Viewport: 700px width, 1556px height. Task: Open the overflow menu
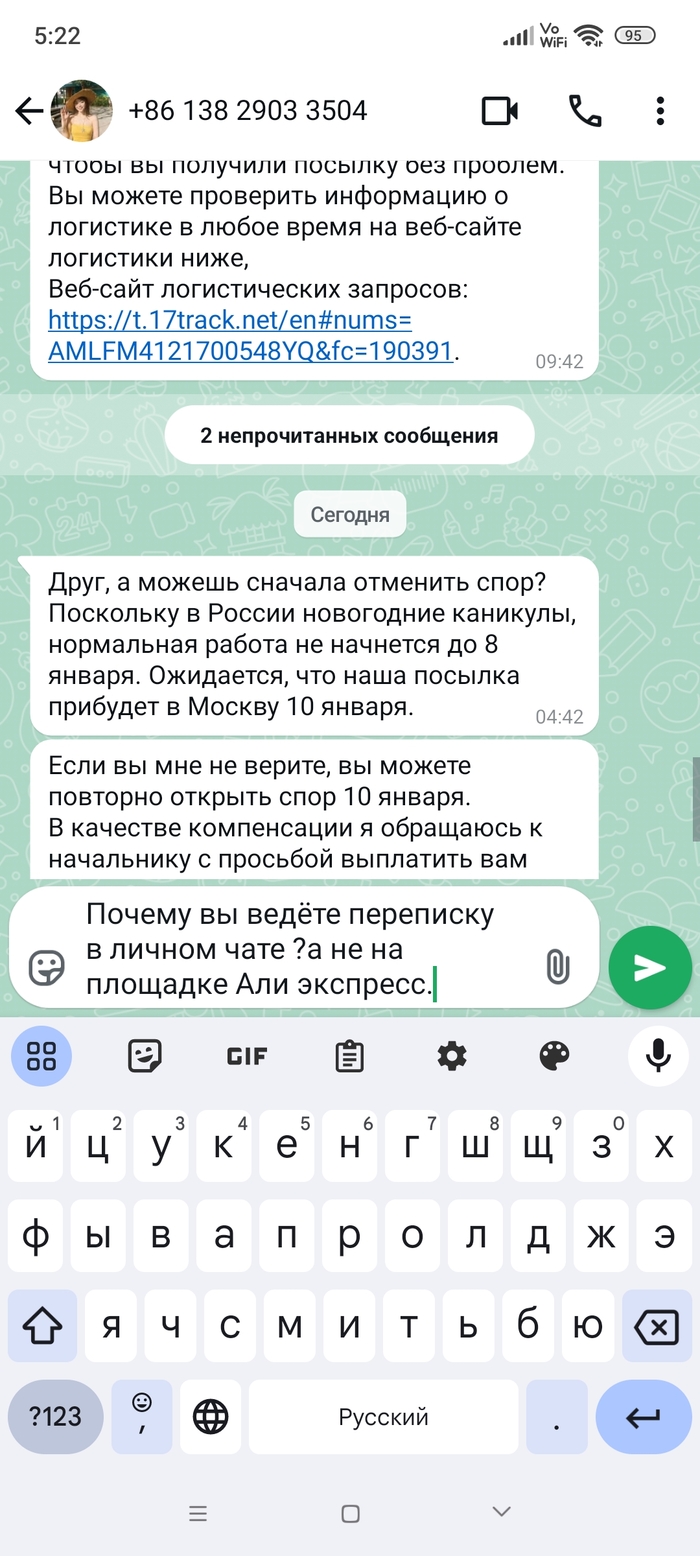[x=660, y=111]
